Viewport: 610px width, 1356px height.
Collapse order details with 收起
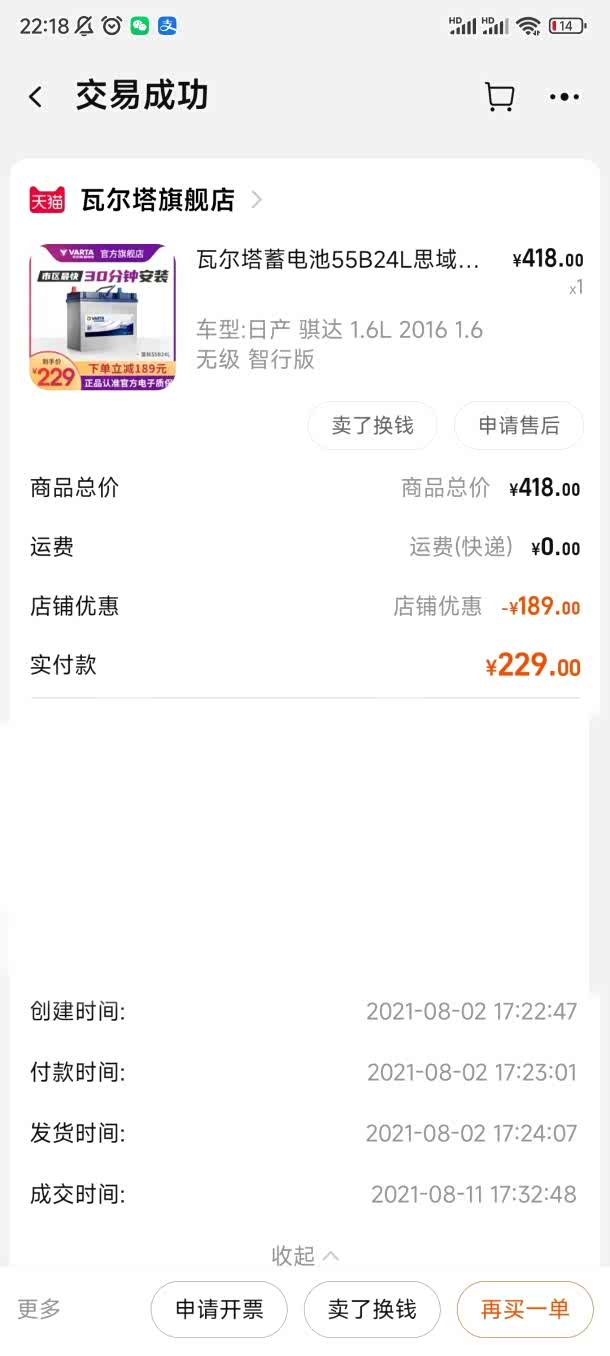click(x=304, y=1255)
